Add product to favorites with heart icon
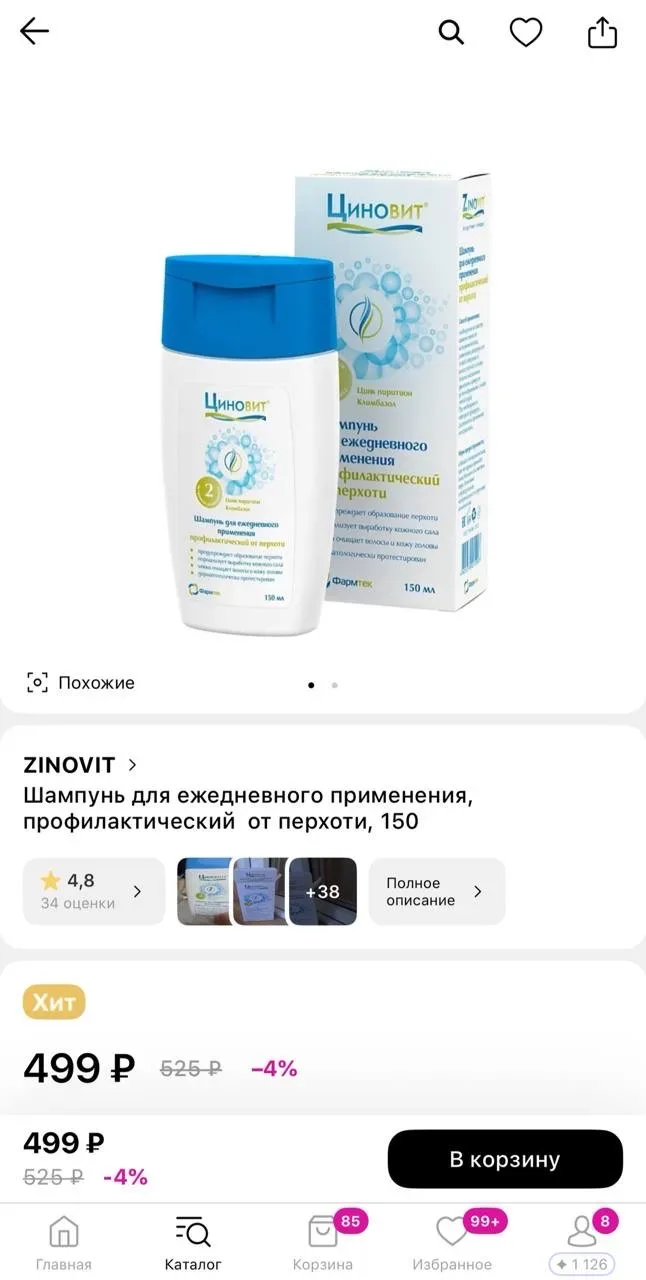Screen dimensions: 646x1280 (526, 33)
